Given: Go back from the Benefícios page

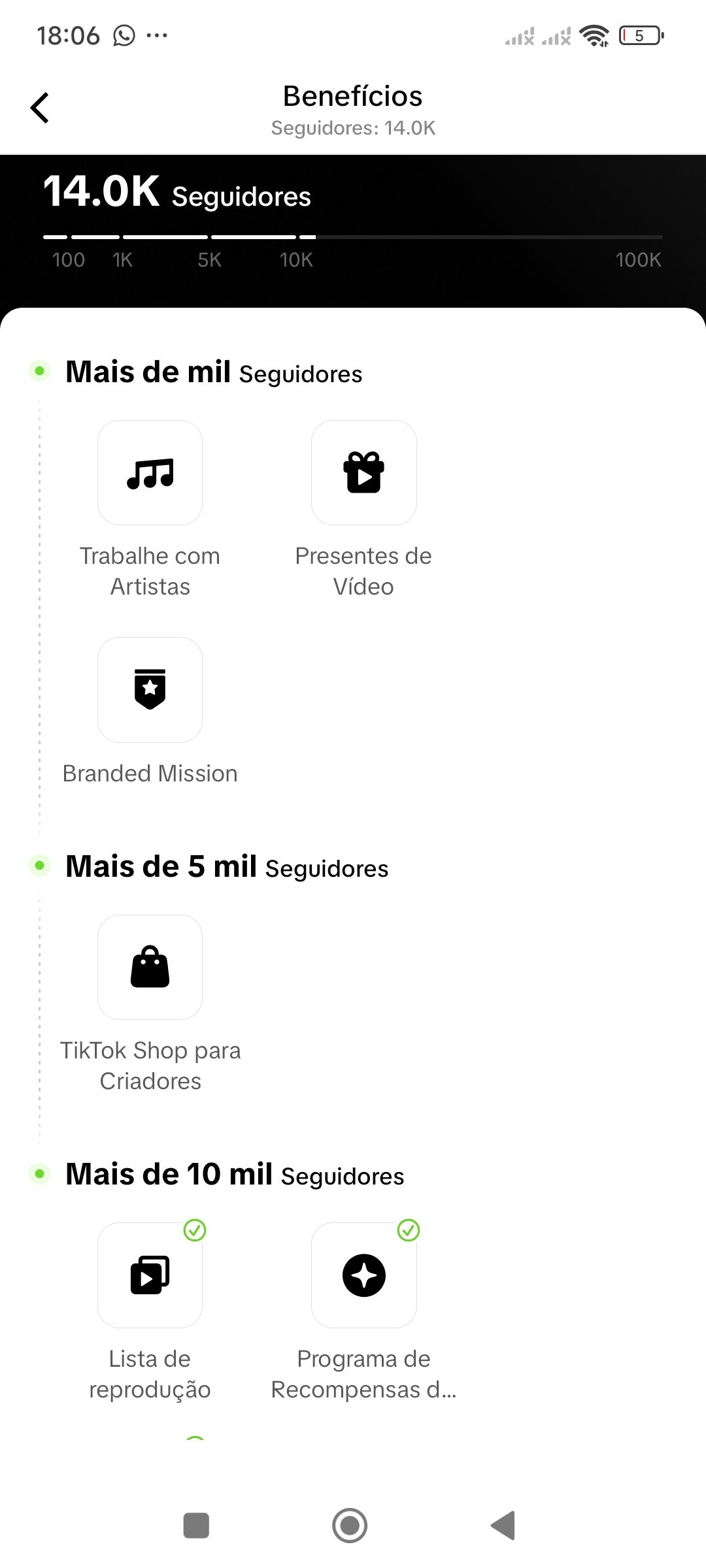Looking at the screenshot, I should point(41,108).
